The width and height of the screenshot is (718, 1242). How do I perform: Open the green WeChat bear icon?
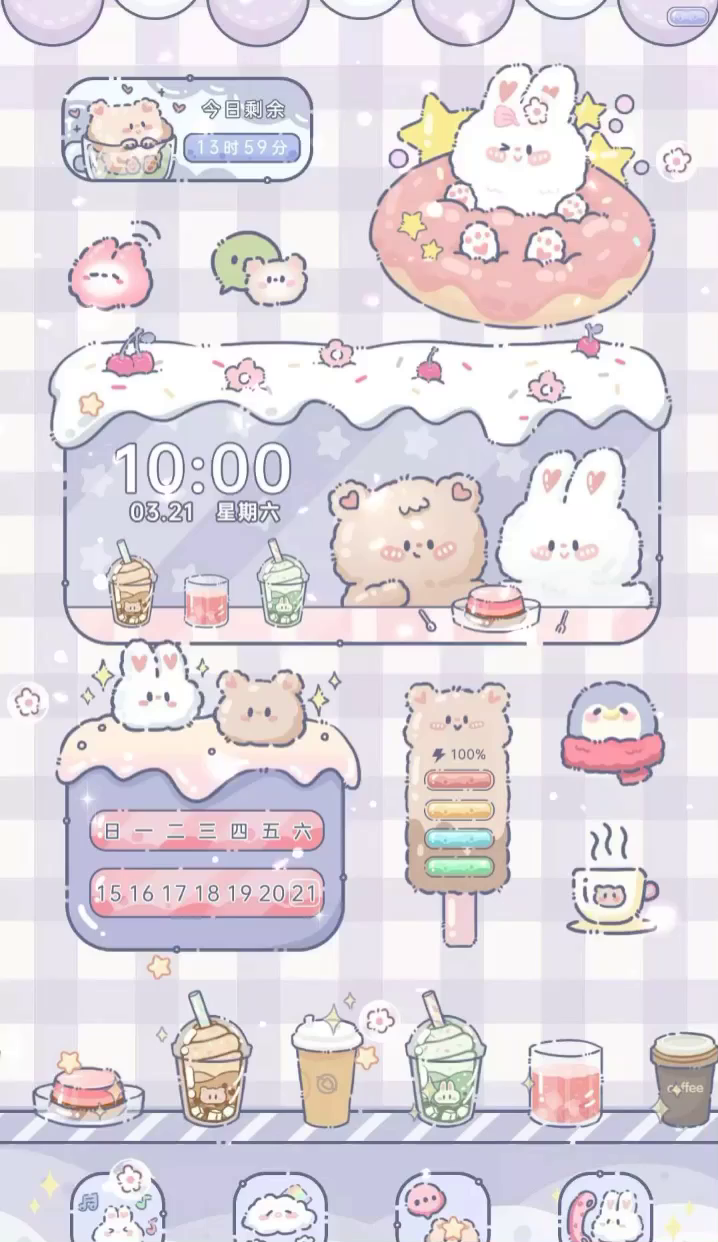coord(258,268)
